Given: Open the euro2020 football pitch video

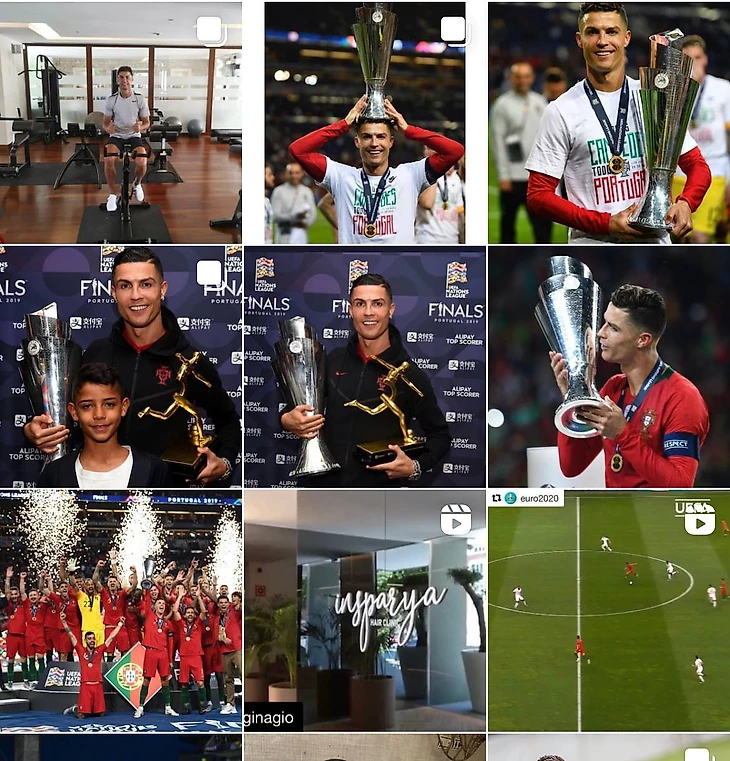Looking at the screenshot, I should click(608, 610).
